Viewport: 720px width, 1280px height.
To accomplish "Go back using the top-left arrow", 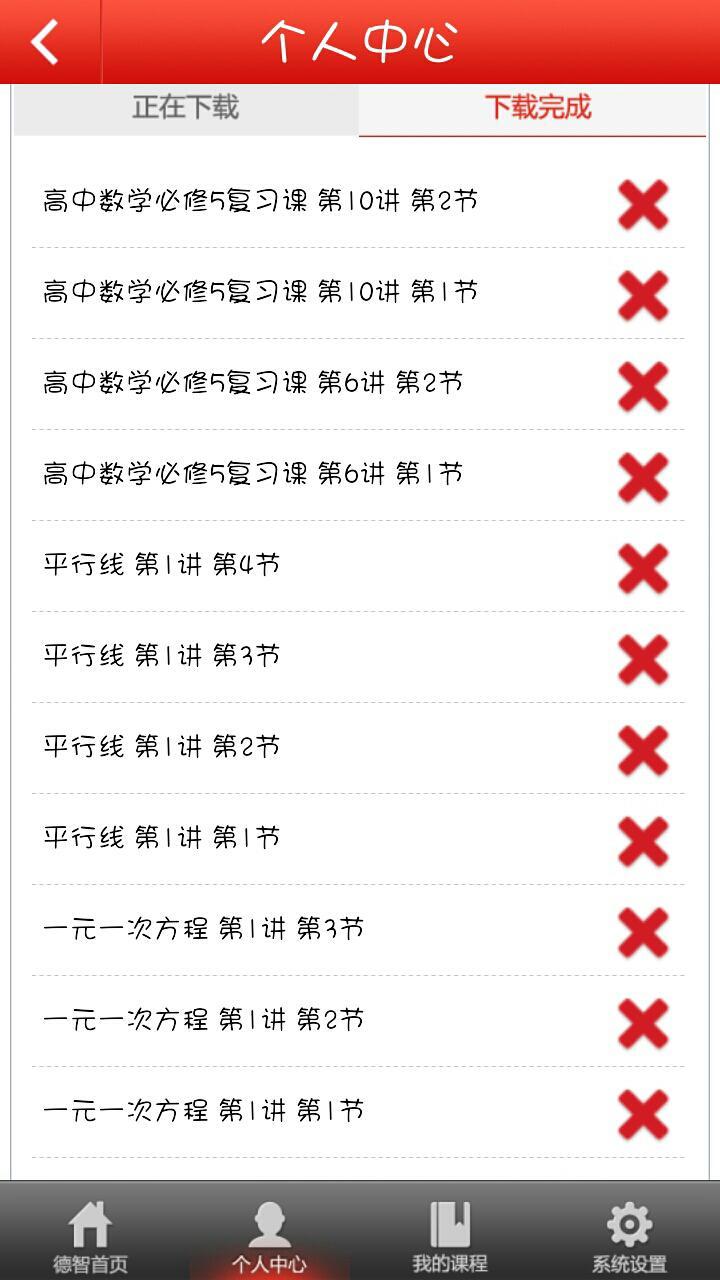I will (x=46, y=42).
